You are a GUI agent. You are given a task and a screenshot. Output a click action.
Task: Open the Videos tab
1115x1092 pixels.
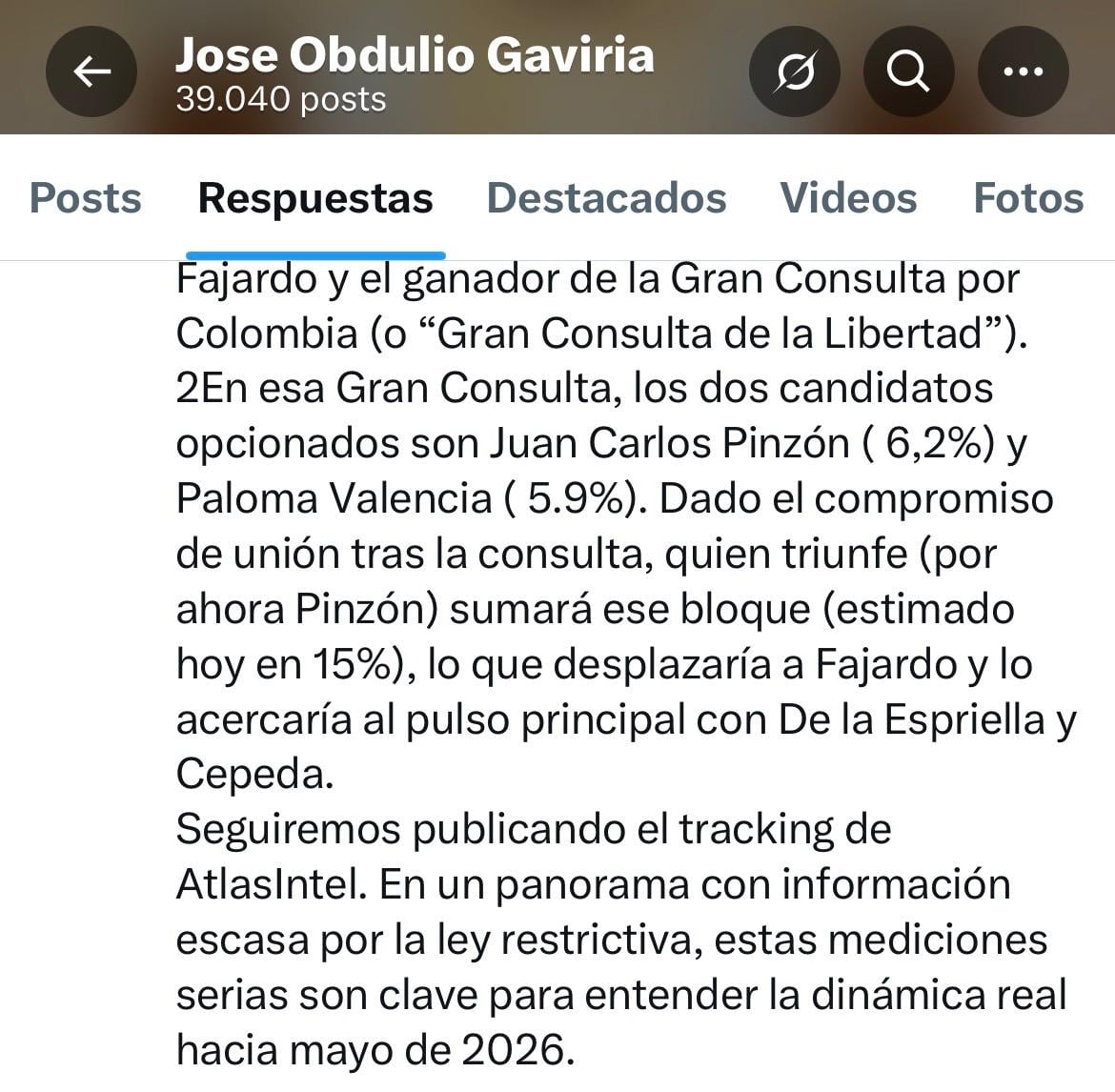click(x=848, y=198)
